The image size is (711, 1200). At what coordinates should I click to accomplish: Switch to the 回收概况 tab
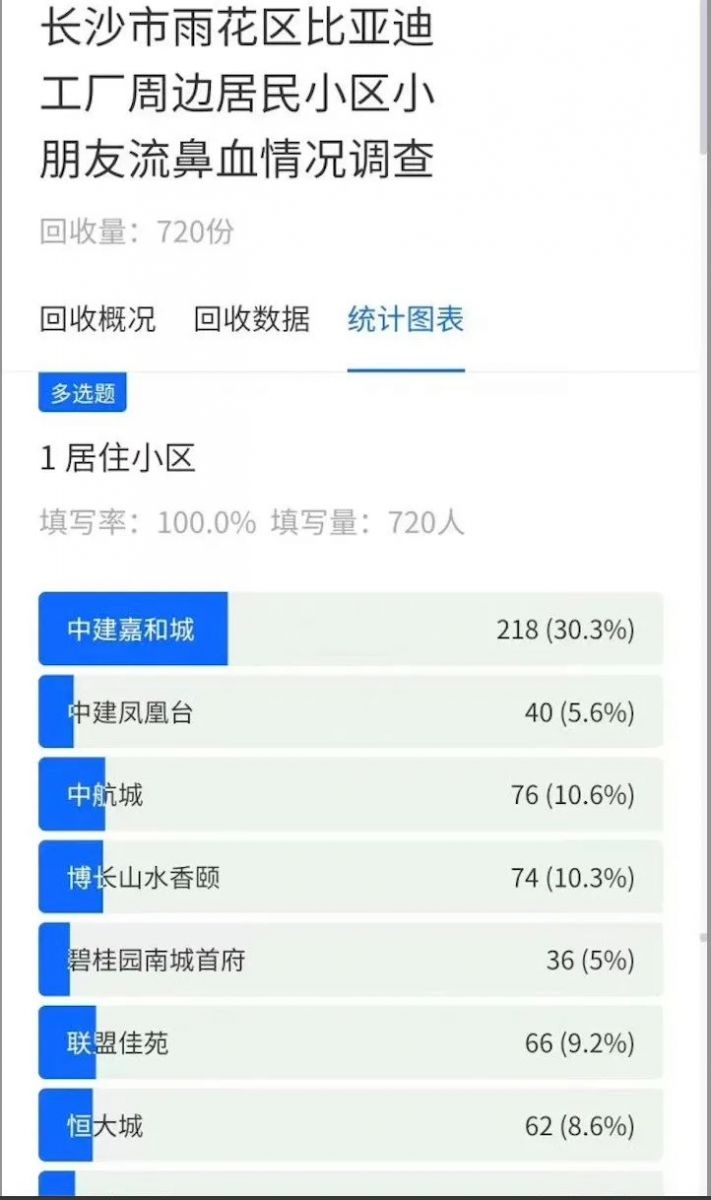click(x=98, y=320)
